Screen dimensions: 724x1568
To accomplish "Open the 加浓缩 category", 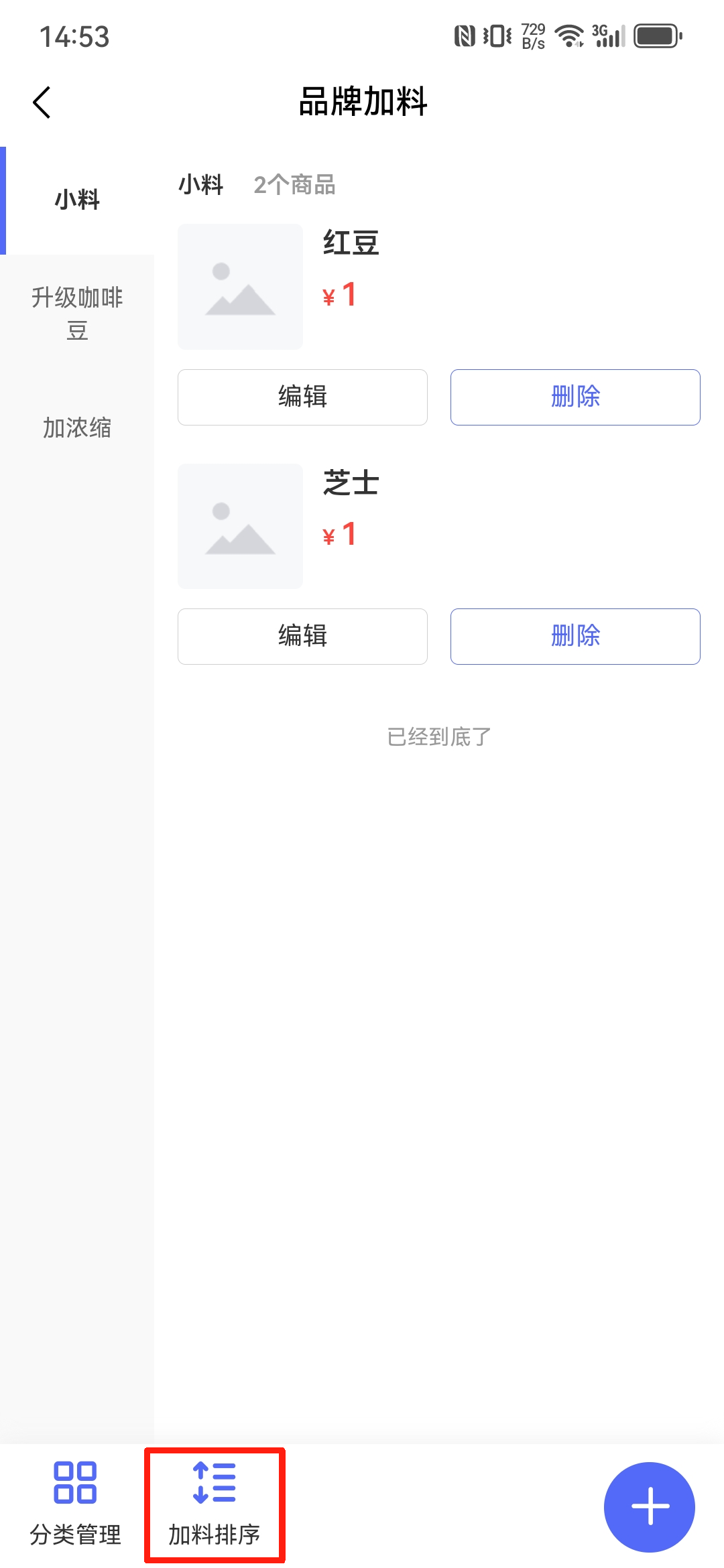I will click(x=77, y=428).
